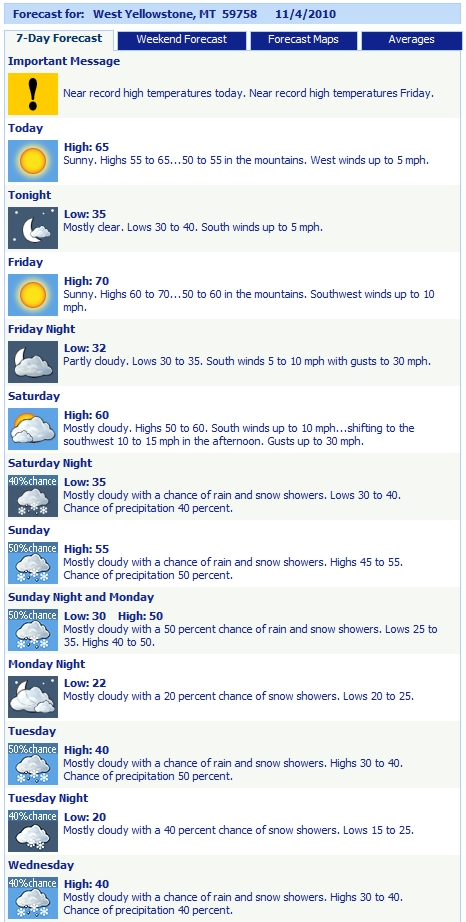This screenshot has width=466, height=922.
Task: Select the 7-Day Forecast tab
Action: tap(59, 39)
